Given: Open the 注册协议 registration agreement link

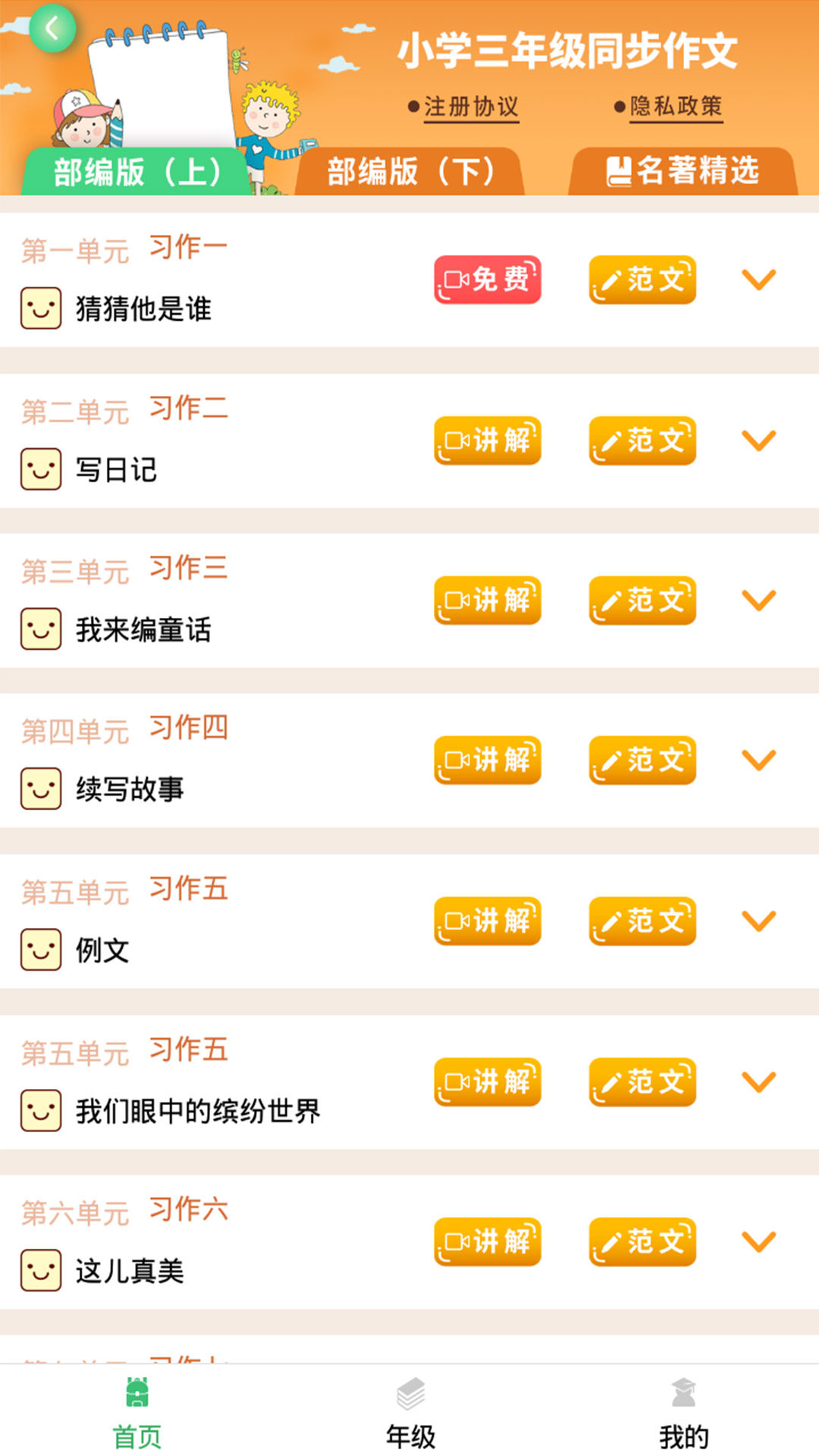Looking at the screenshot, I should point(470,105).
